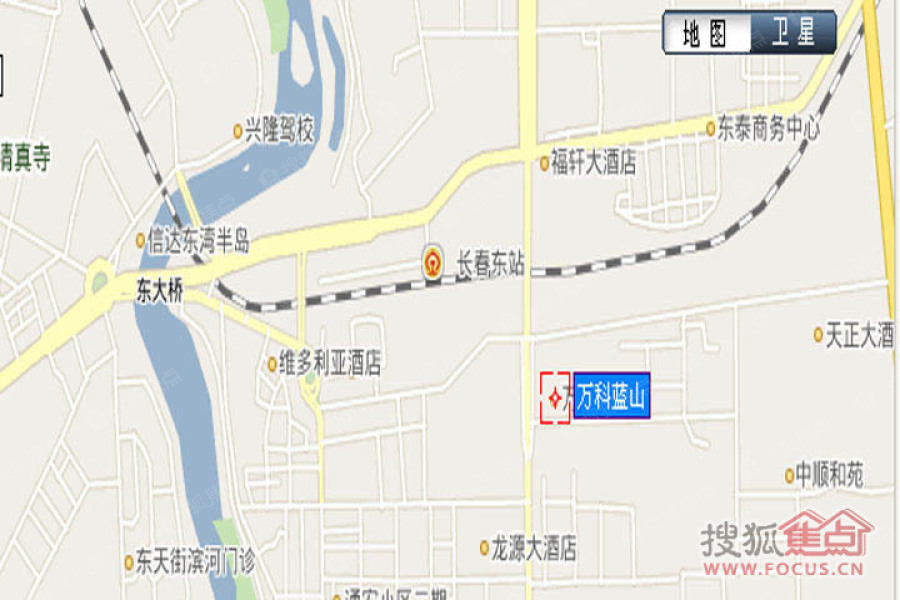900x600 pixels.
Task: Switch to the 卫星 satellite view
Action: (794, 34)
